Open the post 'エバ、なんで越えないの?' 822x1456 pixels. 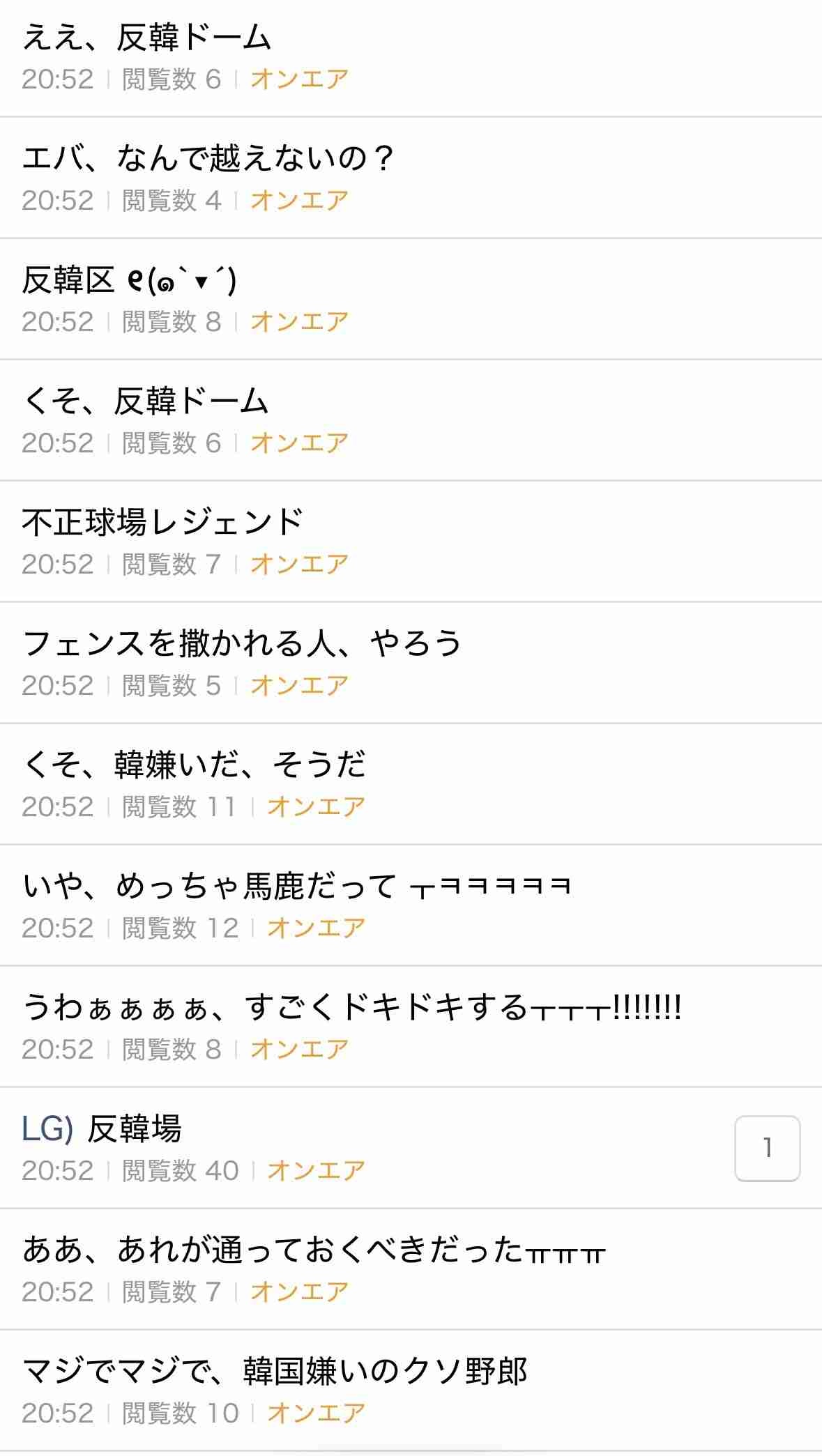tap(208, 158)
